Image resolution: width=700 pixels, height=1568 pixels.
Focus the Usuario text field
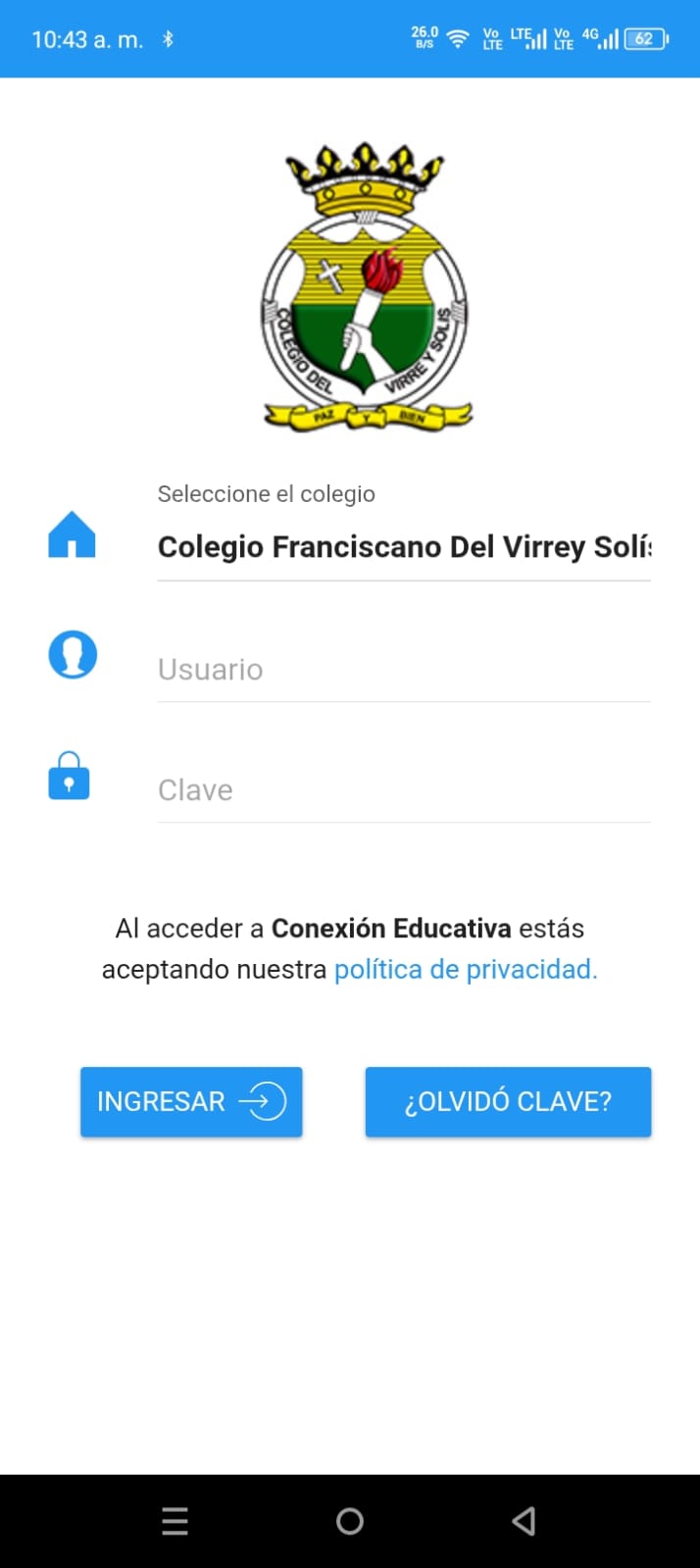click(403, 670)
